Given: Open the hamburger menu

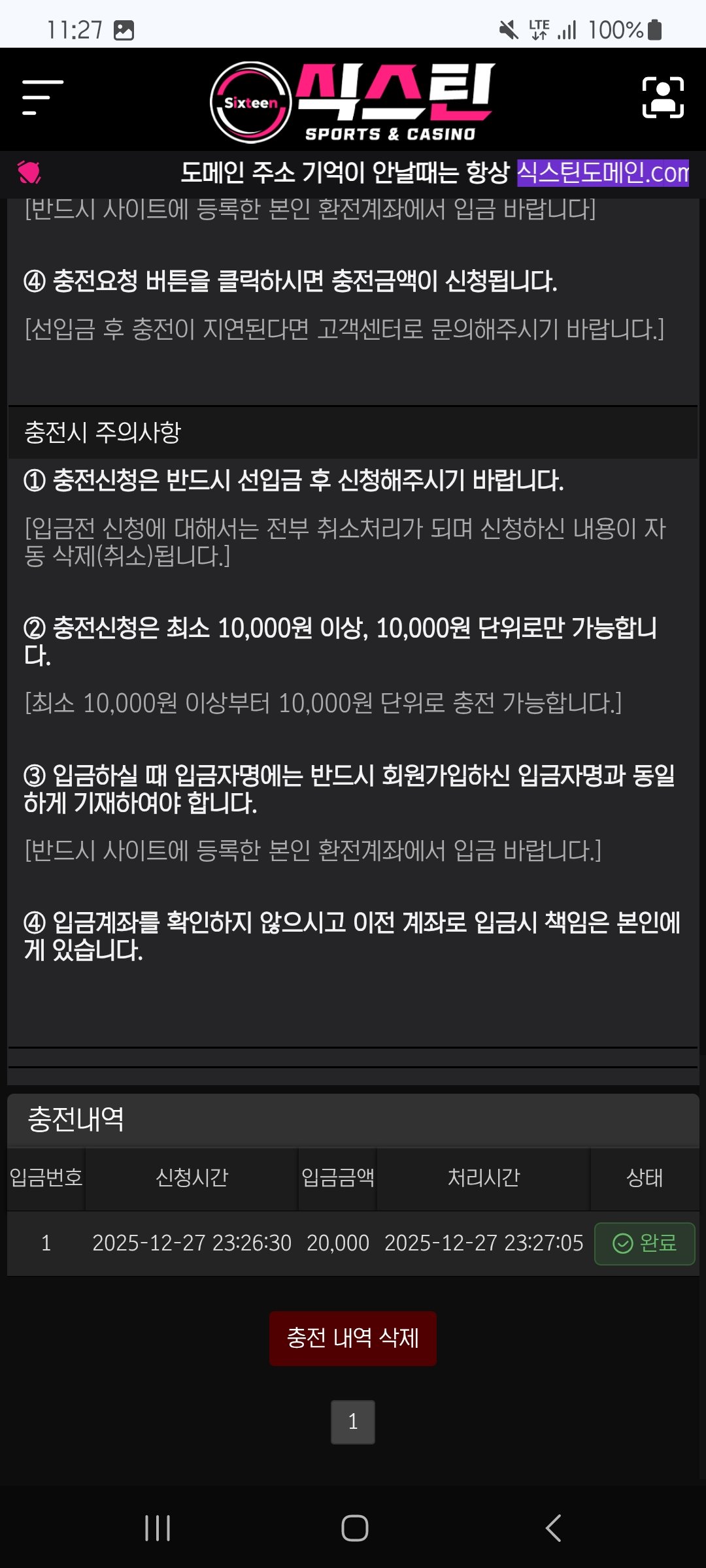Looking at the screenshot, I should (x=42, y=98).
